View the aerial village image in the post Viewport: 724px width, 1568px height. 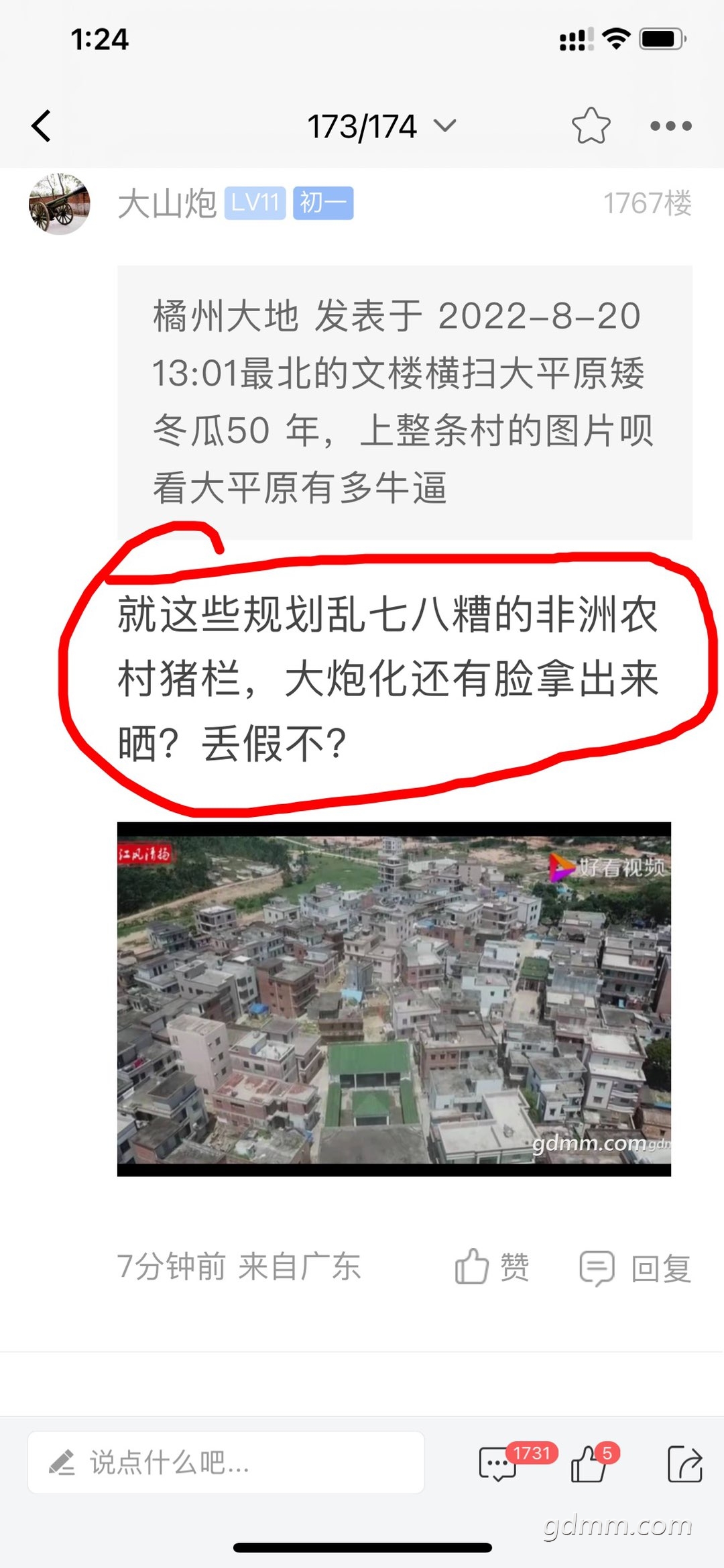[x=394, y=999]
